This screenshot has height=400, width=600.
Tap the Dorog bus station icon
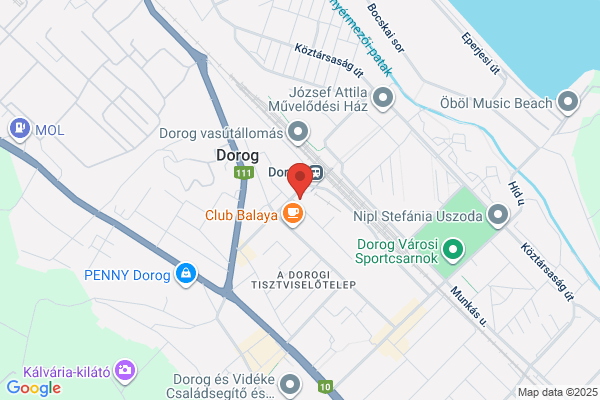(x=316, y=172)
